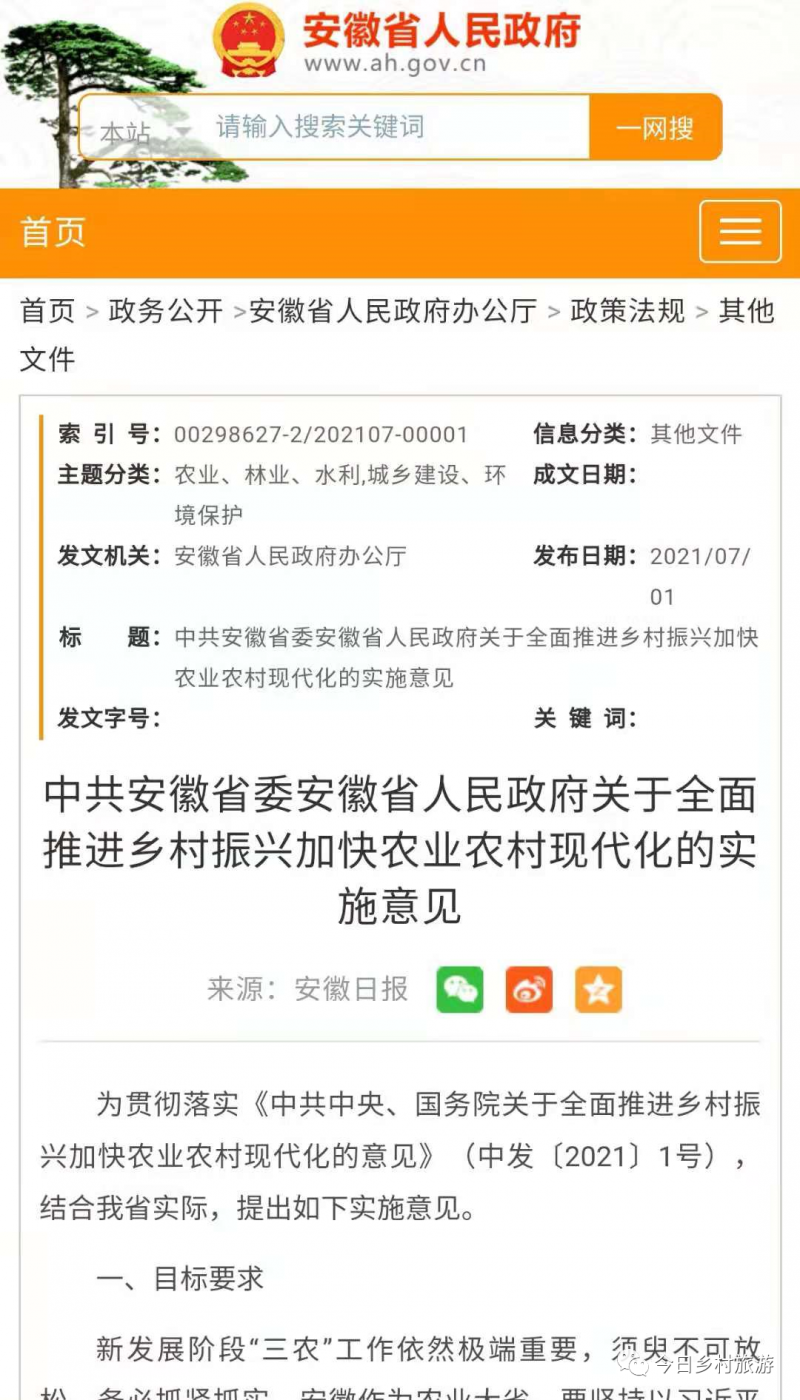
Task: Open the 其他文件 breadcrumb link
Action: click(746, 311)
